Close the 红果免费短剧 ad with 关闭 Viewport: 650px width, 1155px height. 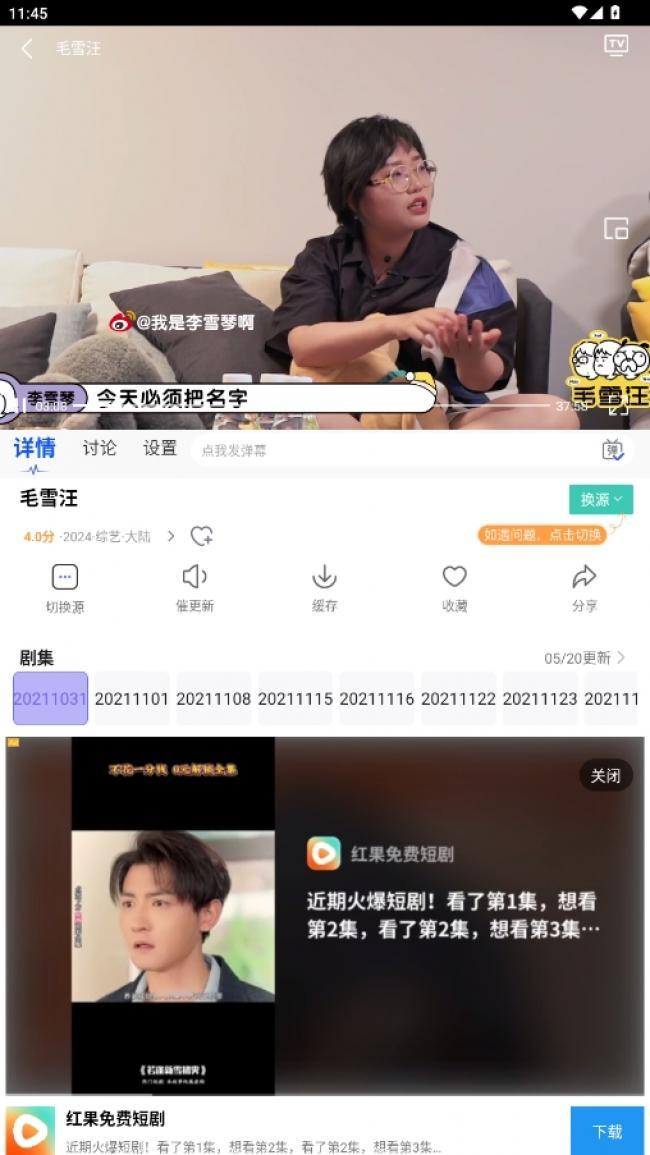[605, 775]
